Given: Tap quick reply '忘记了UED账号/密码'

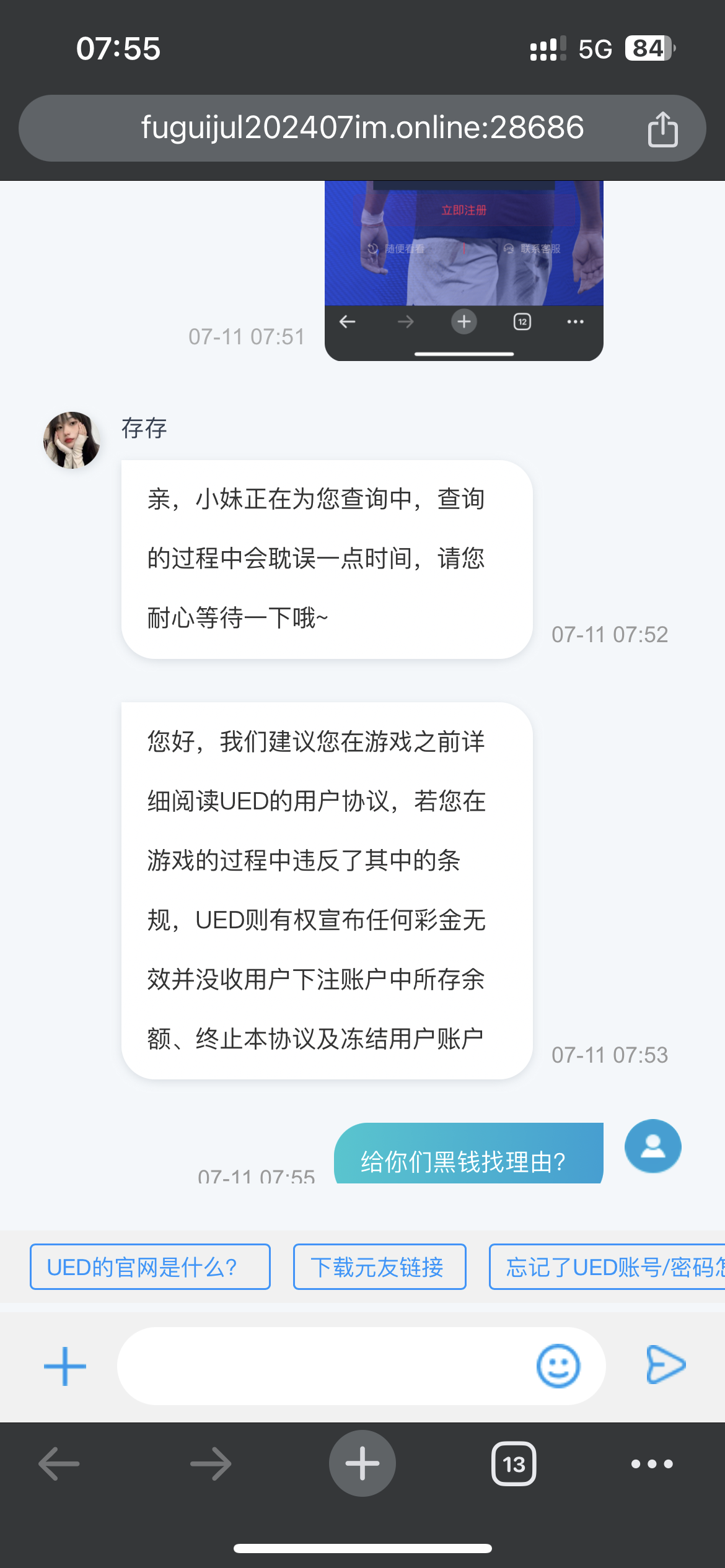Looking at the screenshot, I should pos(607,1267).
